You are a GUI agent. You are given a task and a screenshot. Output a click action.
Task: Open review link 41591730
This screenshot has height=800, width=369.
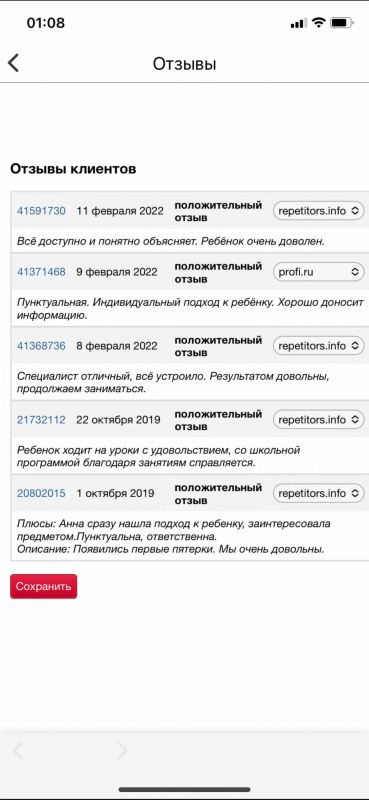pos(41,211)
